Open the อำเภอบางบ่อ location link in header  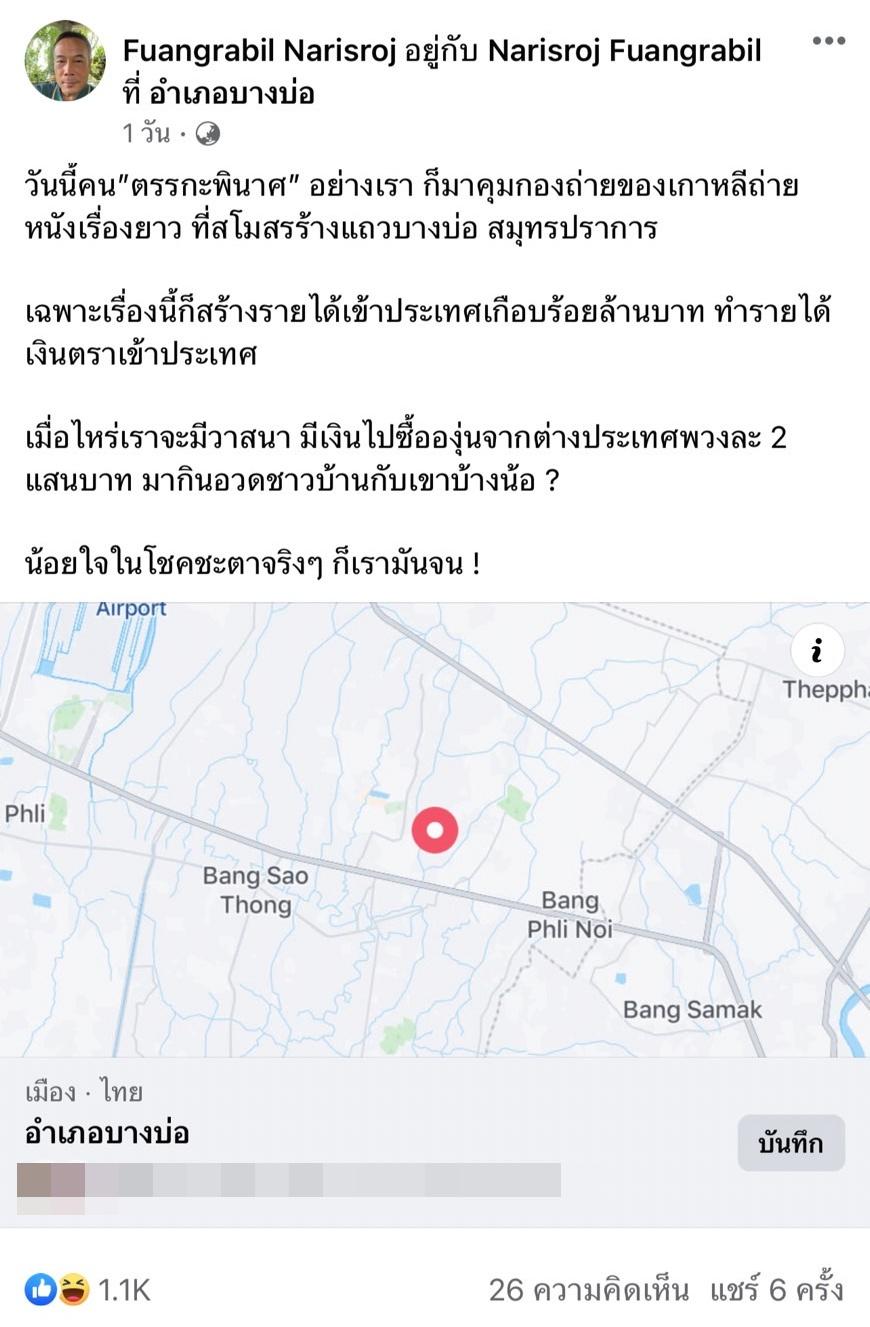coord(231,93)
